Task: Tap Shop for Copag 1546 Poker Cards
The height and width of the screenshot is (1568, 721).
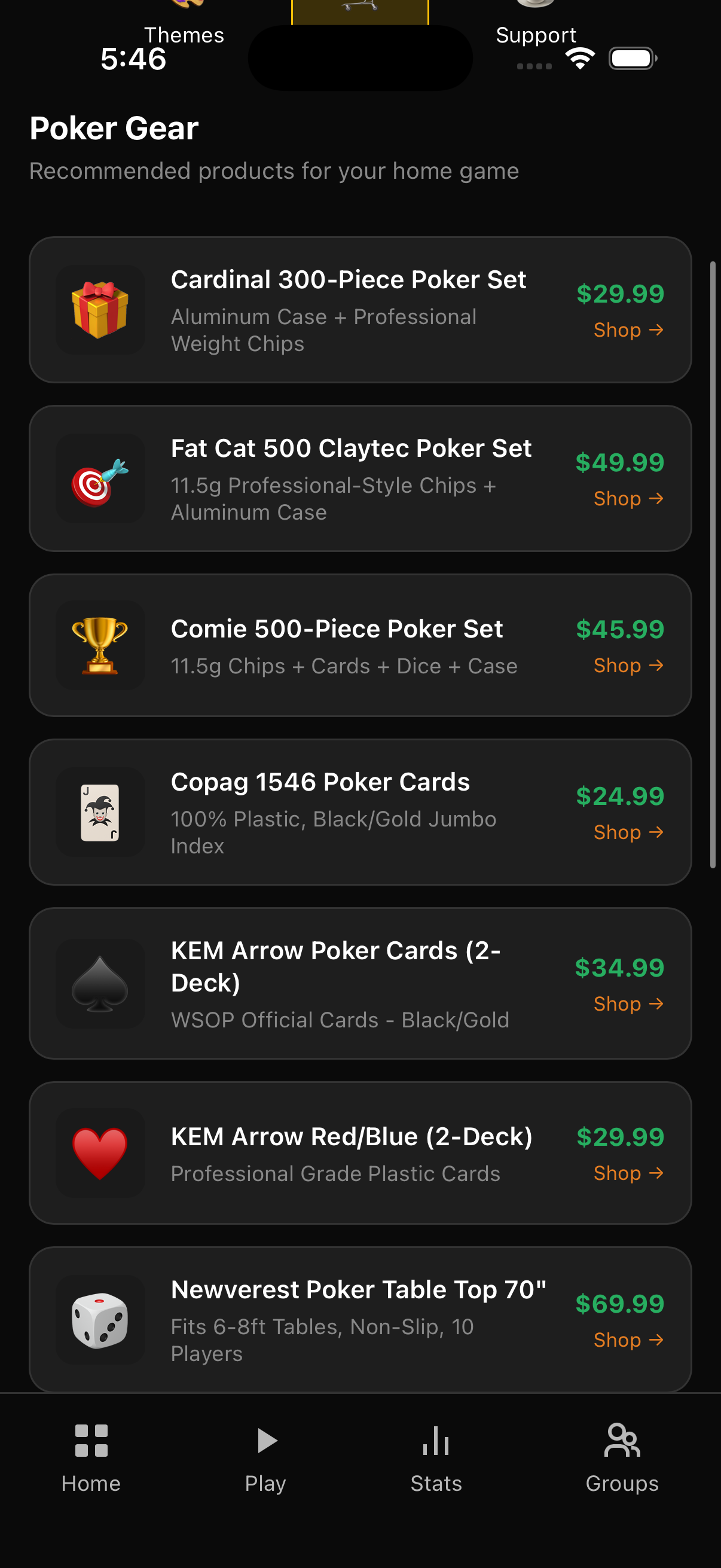Action: click(x=627, y=832)
